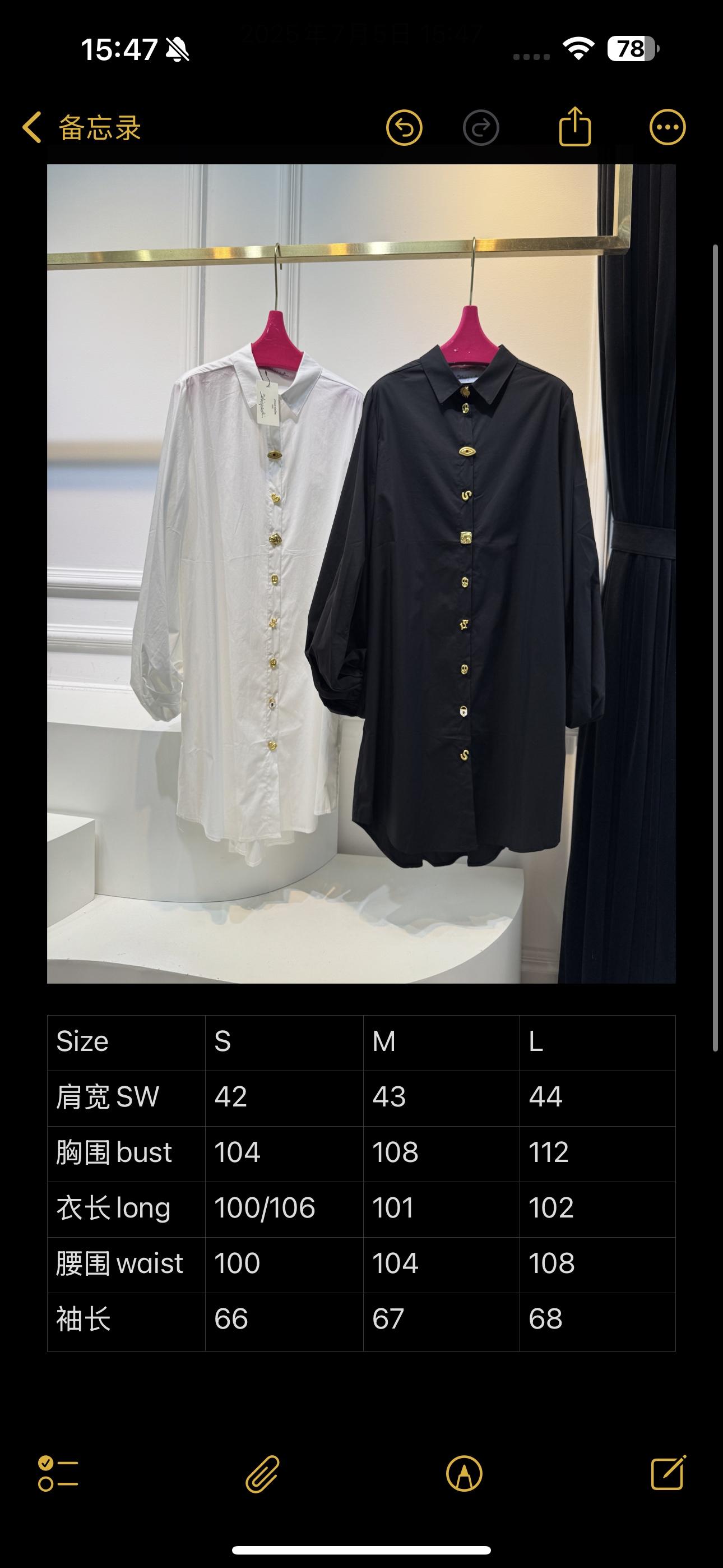Open the markup pen tool

point(464,1474)
